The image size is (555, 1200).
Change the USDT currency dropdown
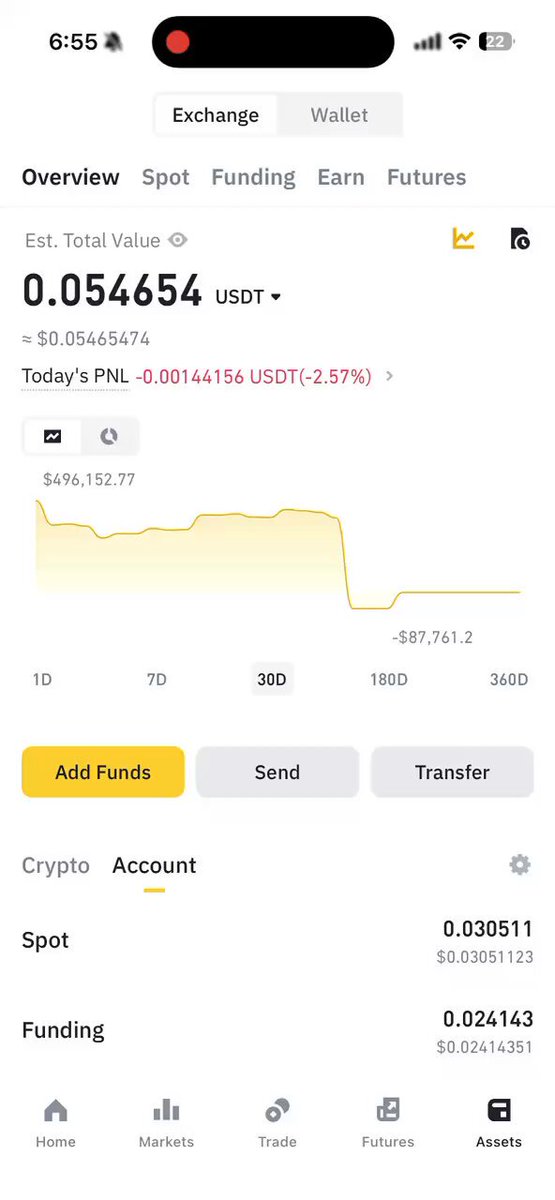pyautogui.click(x=248, y=297)
